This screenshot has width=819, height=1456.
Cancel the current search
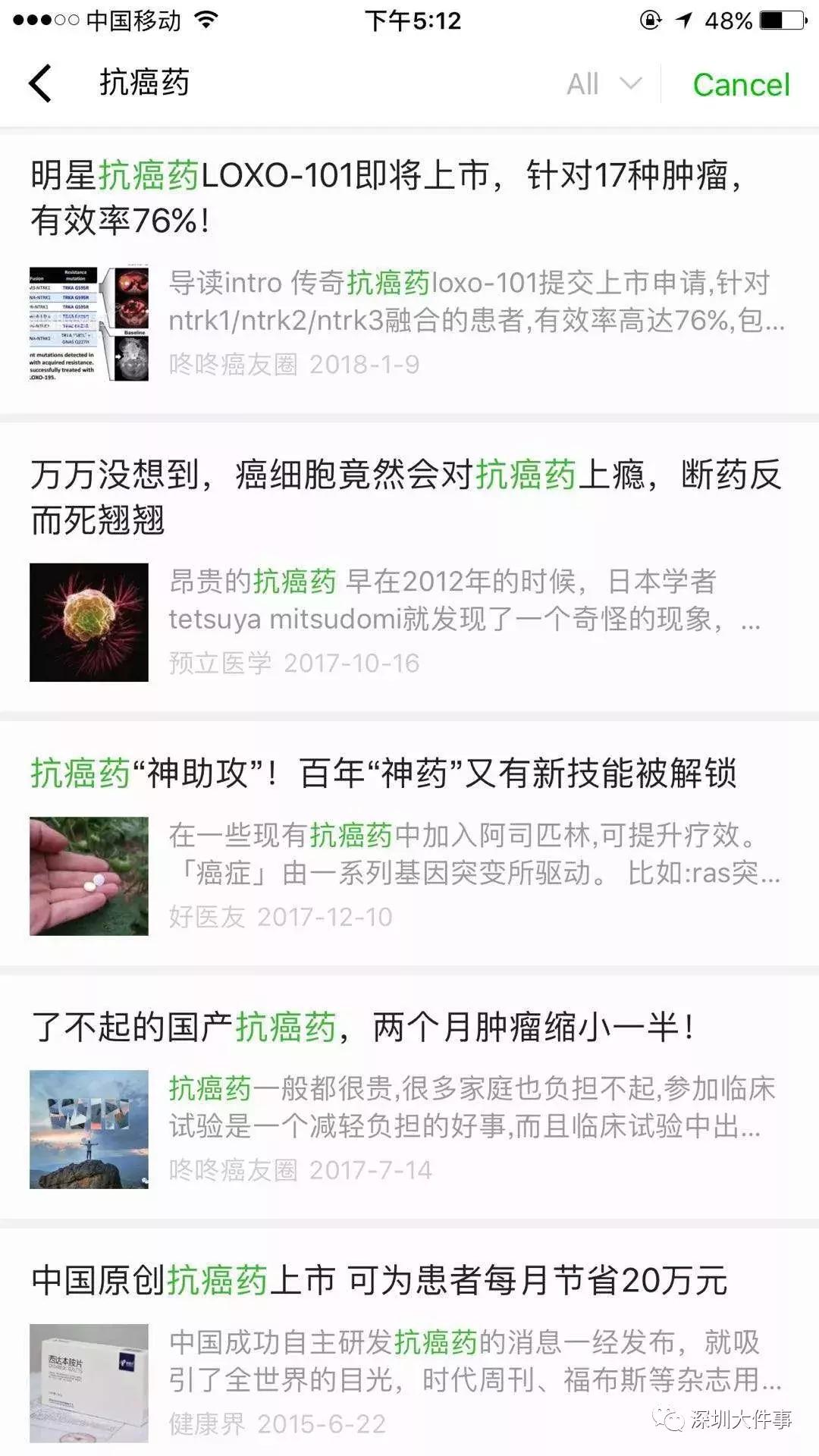tap(739, 83)
